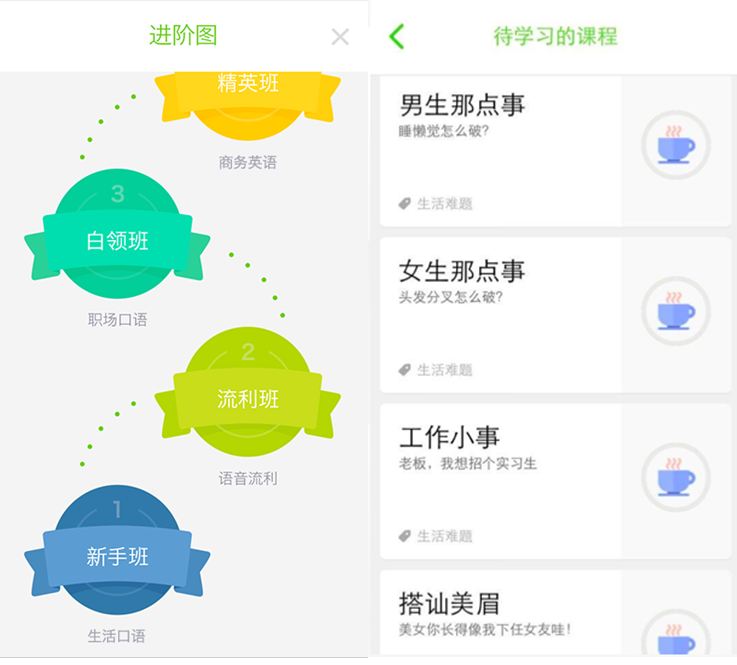Choose the 新手班 level badge
The width and height of the screenshot is (737, 665).
[117, 555]
